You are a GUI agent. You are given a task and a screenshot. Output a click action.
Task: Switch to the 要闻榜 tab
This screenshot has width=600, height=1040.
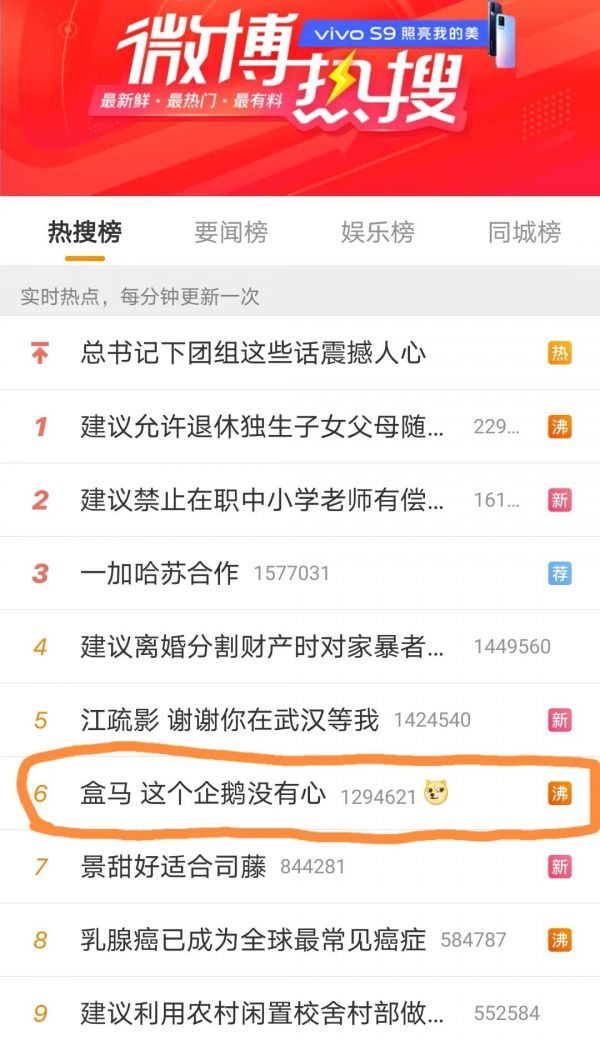[x=230, y=233]
